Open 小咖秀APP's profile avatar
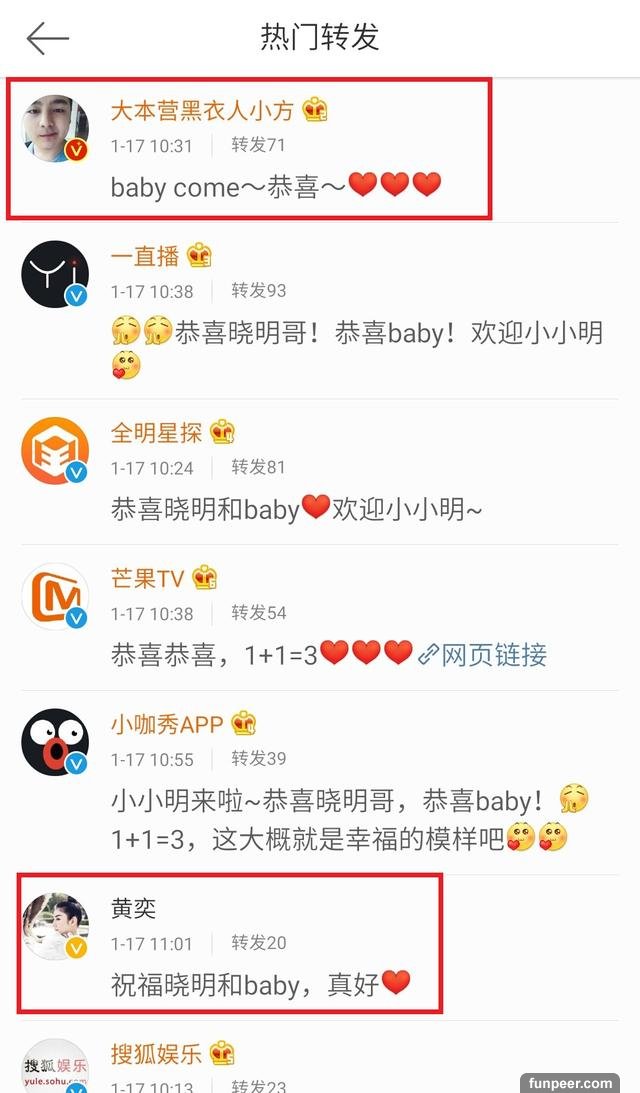 [x=55, y=743]
